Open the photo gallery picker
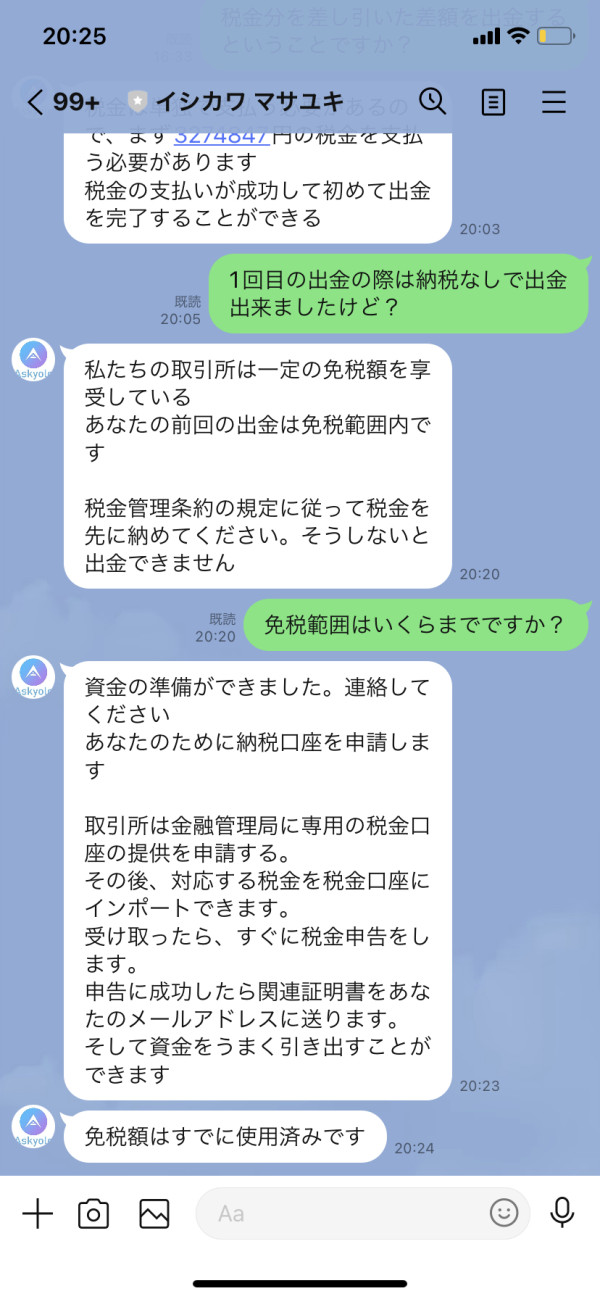 [154, 1214]
